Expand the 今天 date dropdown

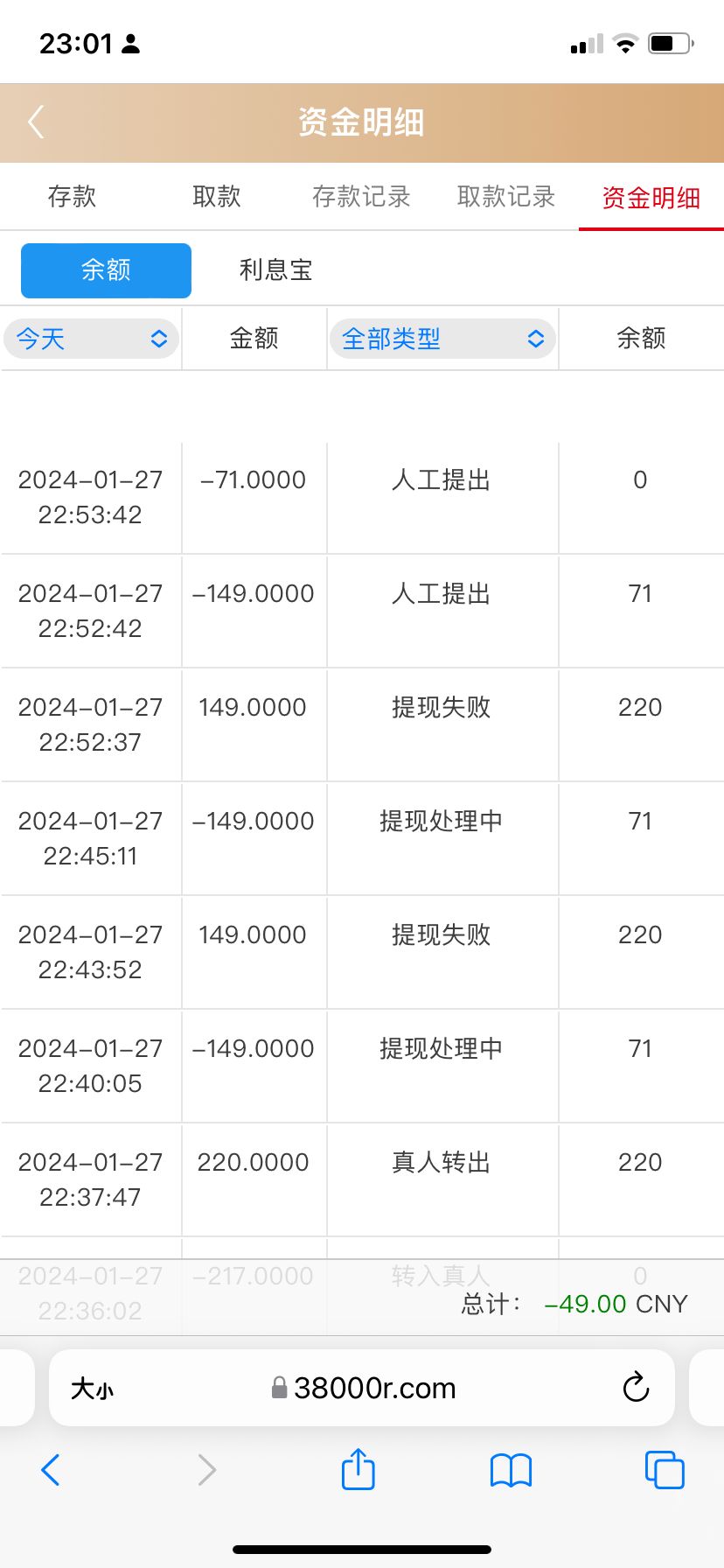click(x=92, y=339)
